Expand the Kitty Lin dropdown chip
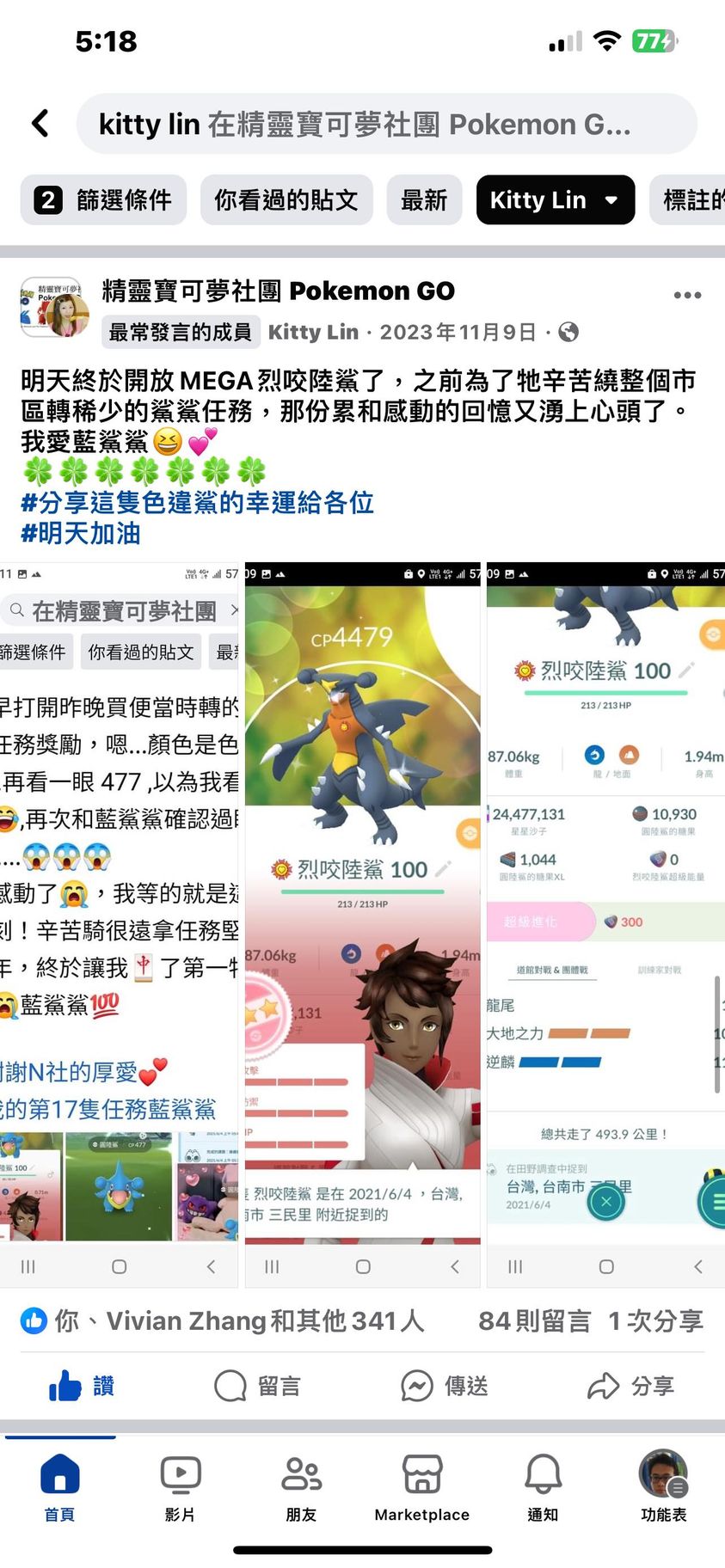Viewport: 725px width, 1568px height. point(555,200)
